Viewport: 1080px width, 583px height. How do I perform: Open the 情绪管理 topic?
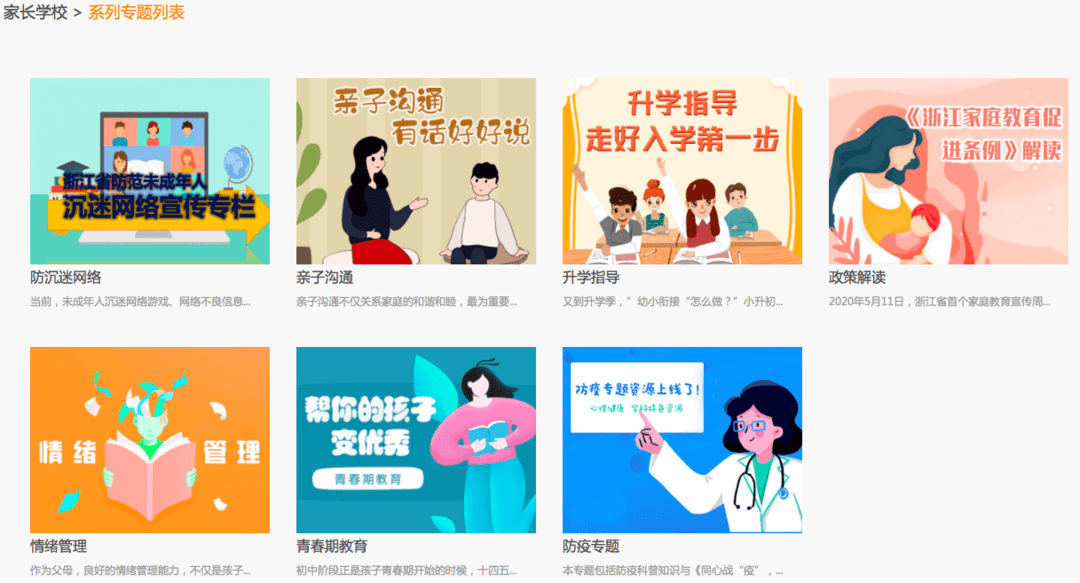pyautogui.click(x=149, y=440)
